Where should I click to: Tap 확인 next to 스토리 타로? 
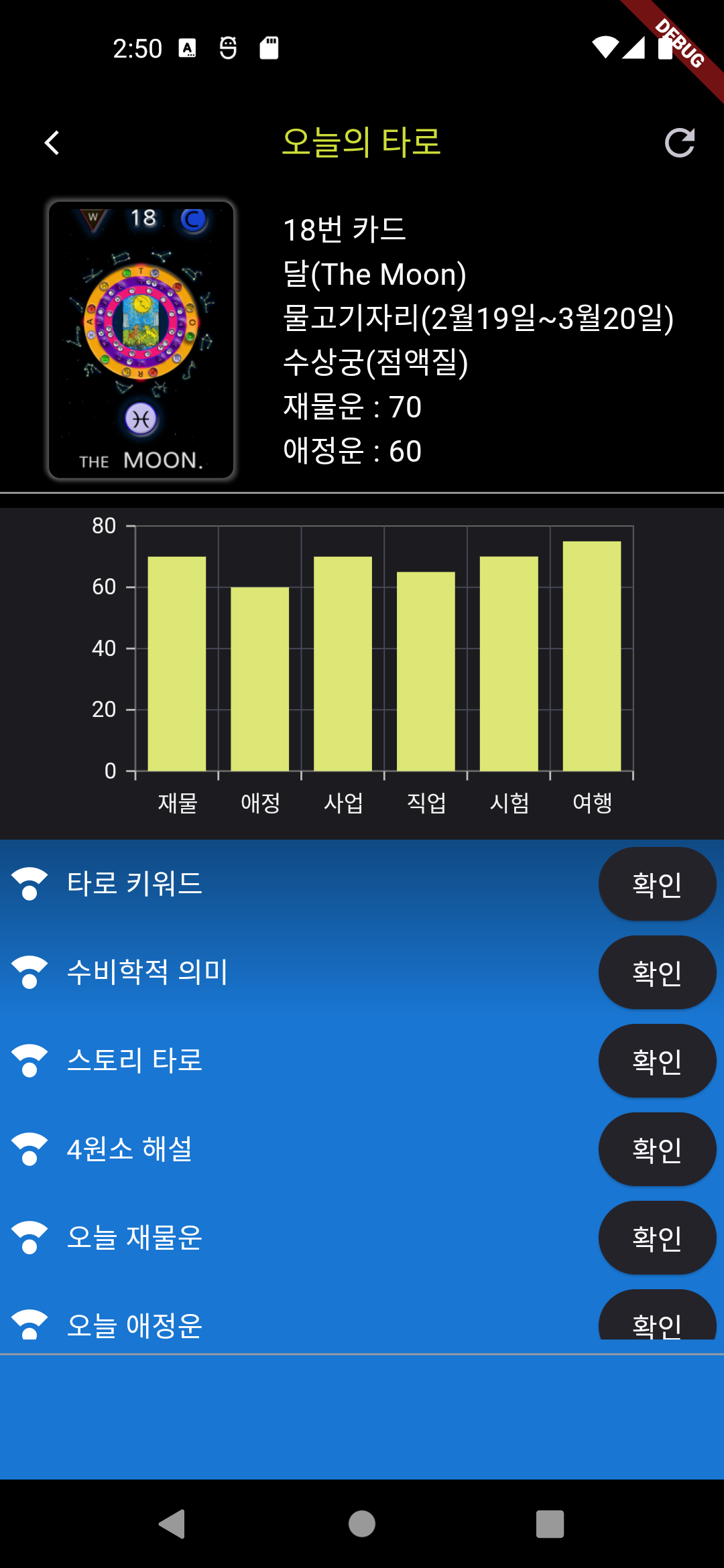pos(656,1061)
